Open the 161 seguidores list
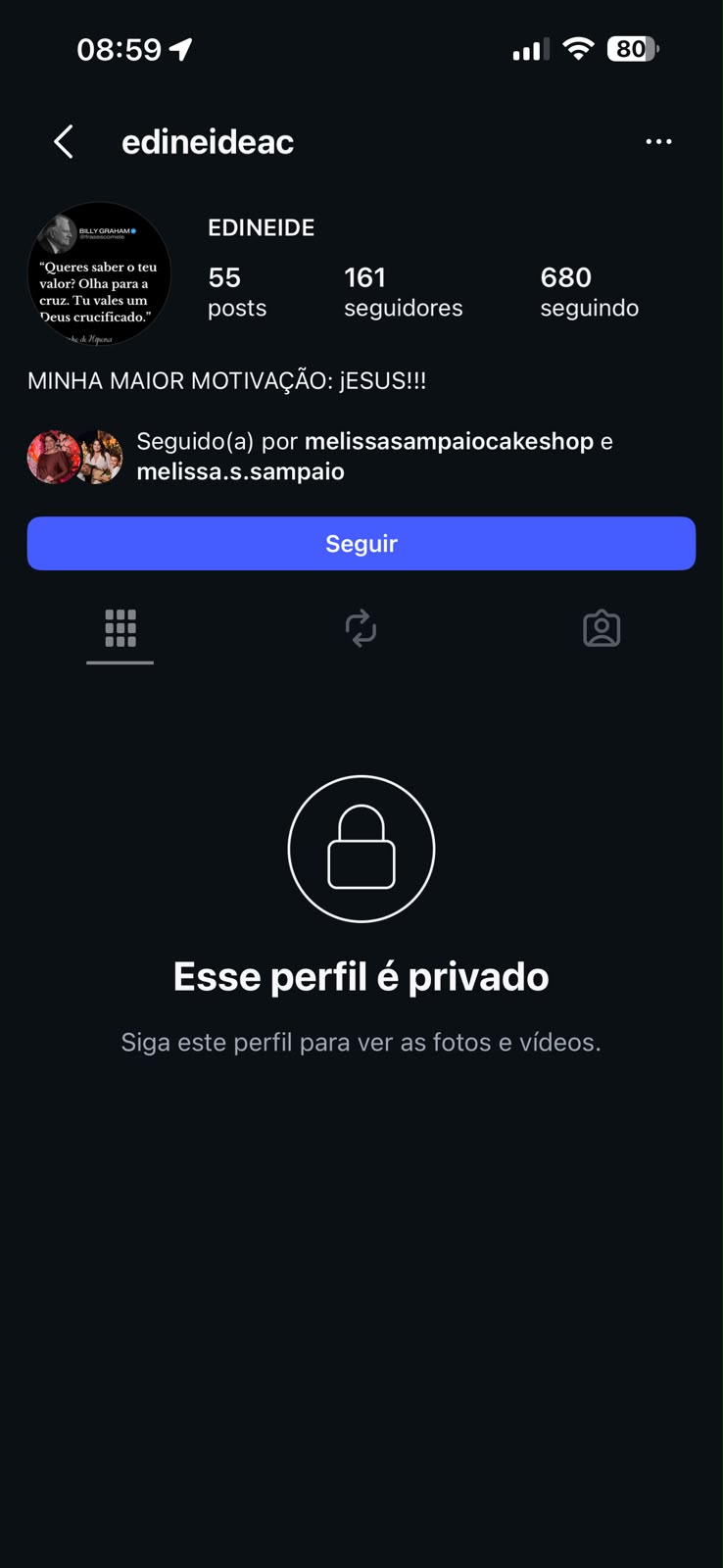 pyautogui.click(x=403, y=292)
